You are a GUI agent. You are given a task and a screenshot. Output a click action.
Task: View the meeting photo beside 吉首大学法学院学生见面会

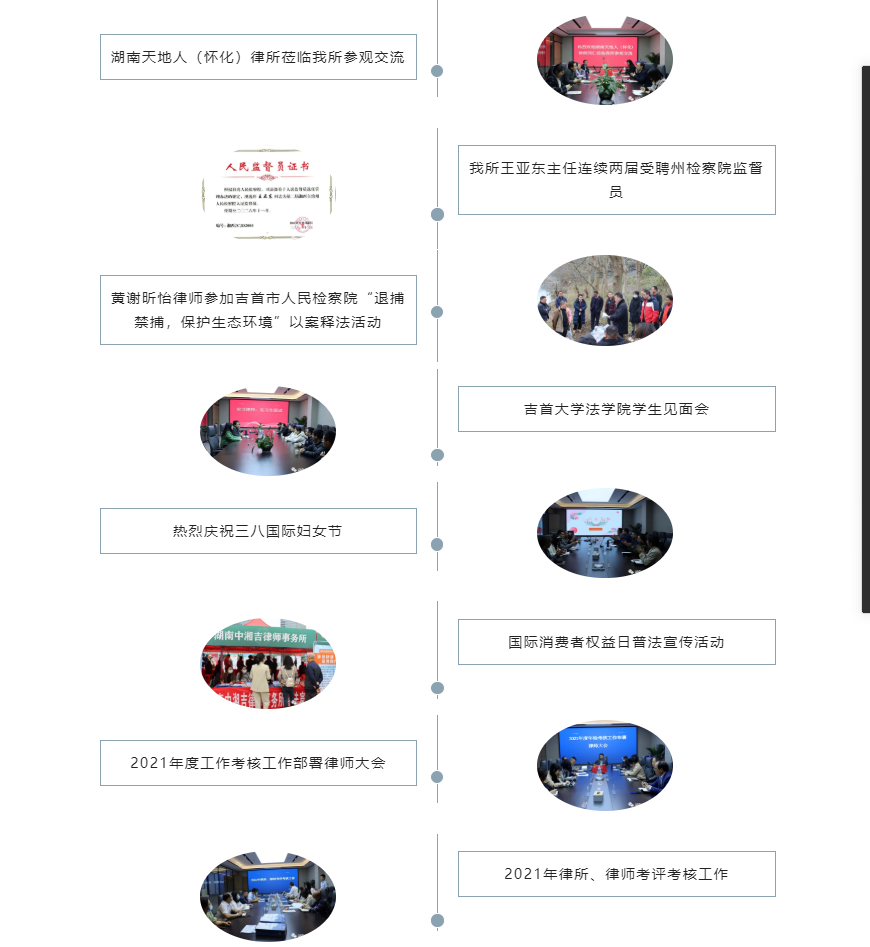tap(268, 432)
